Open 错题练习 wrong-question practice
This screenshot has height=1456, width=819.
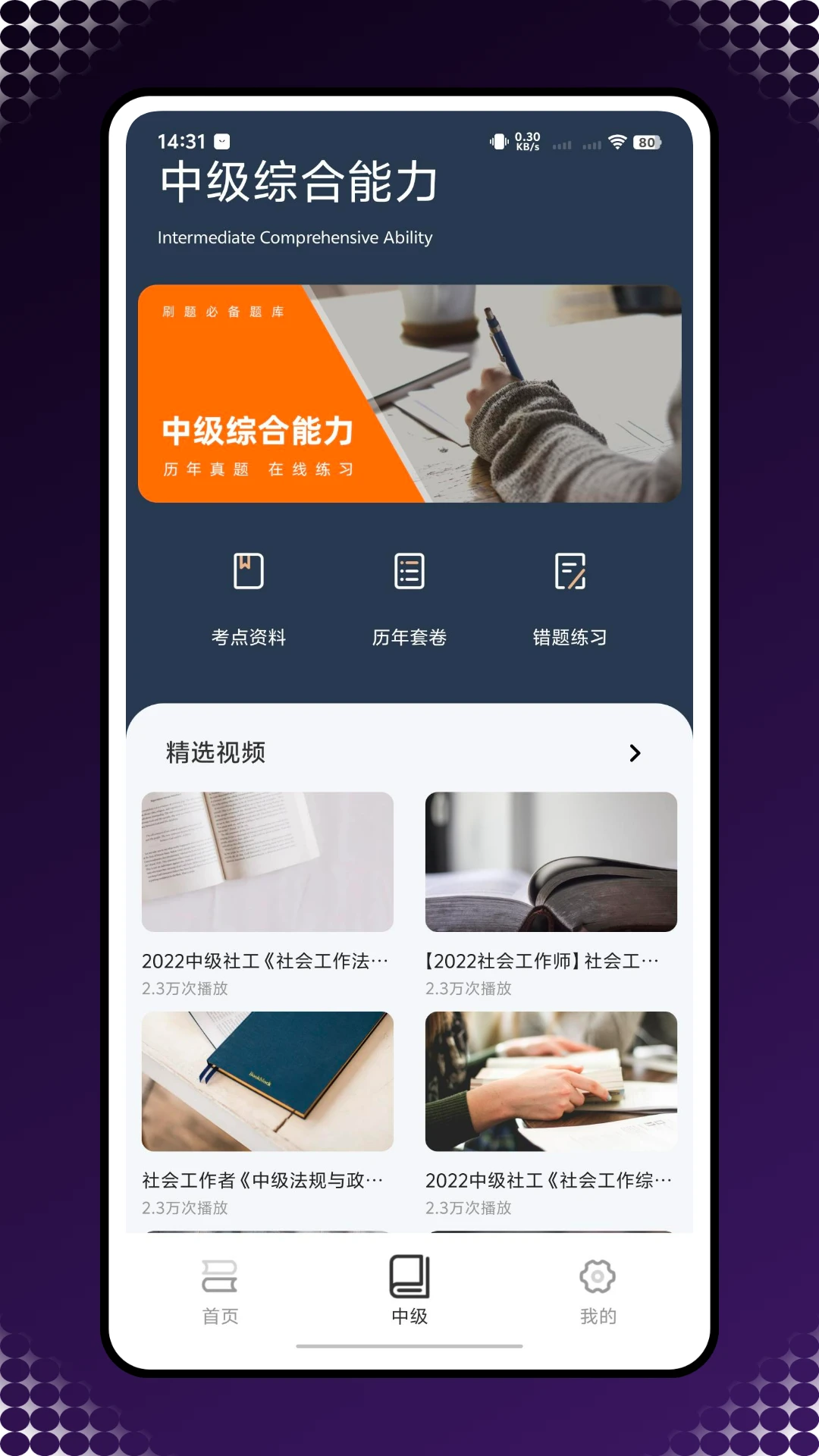570,596
